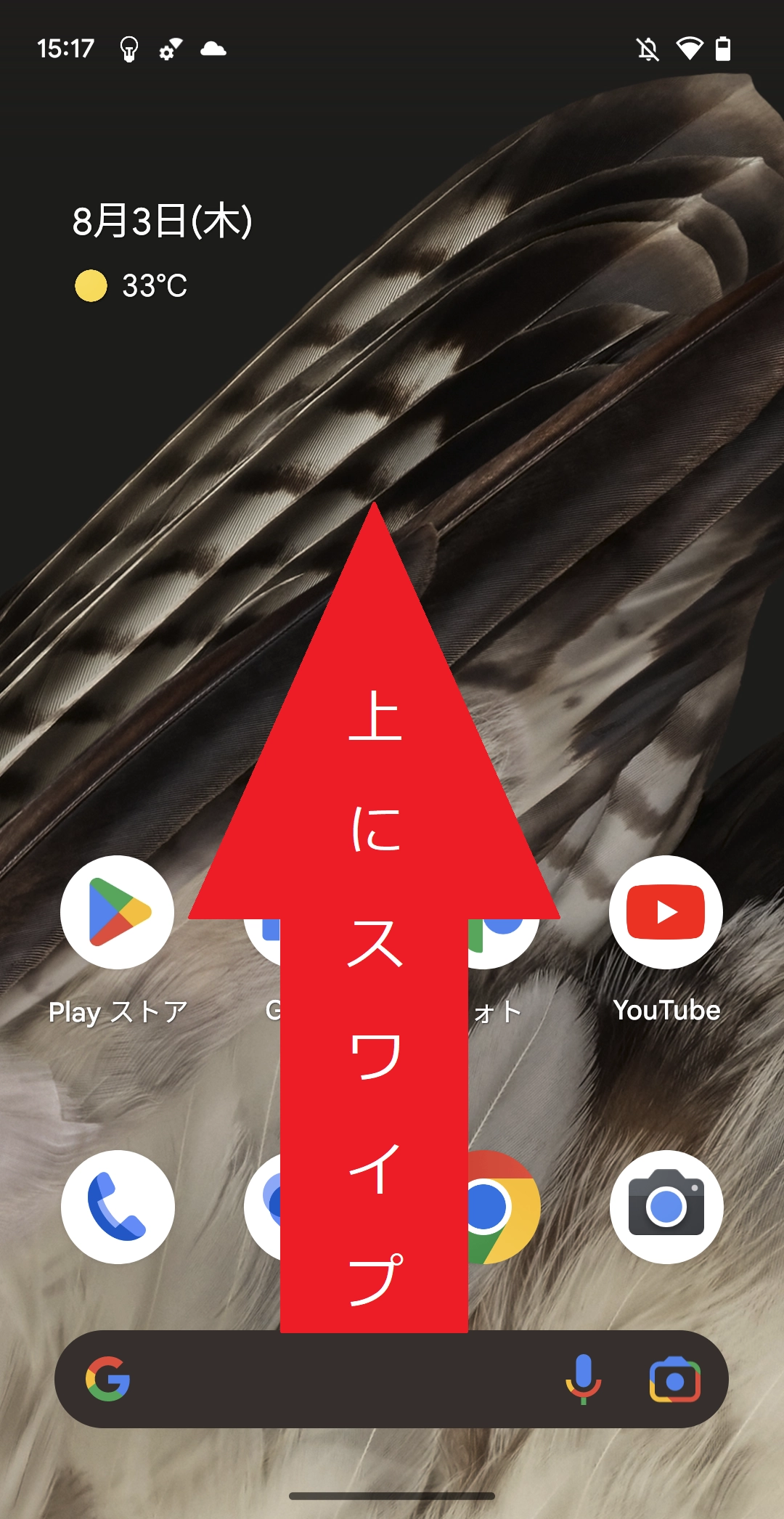Open Google Lens from the search bar

pyautogui.click(x=674, y=1379)
